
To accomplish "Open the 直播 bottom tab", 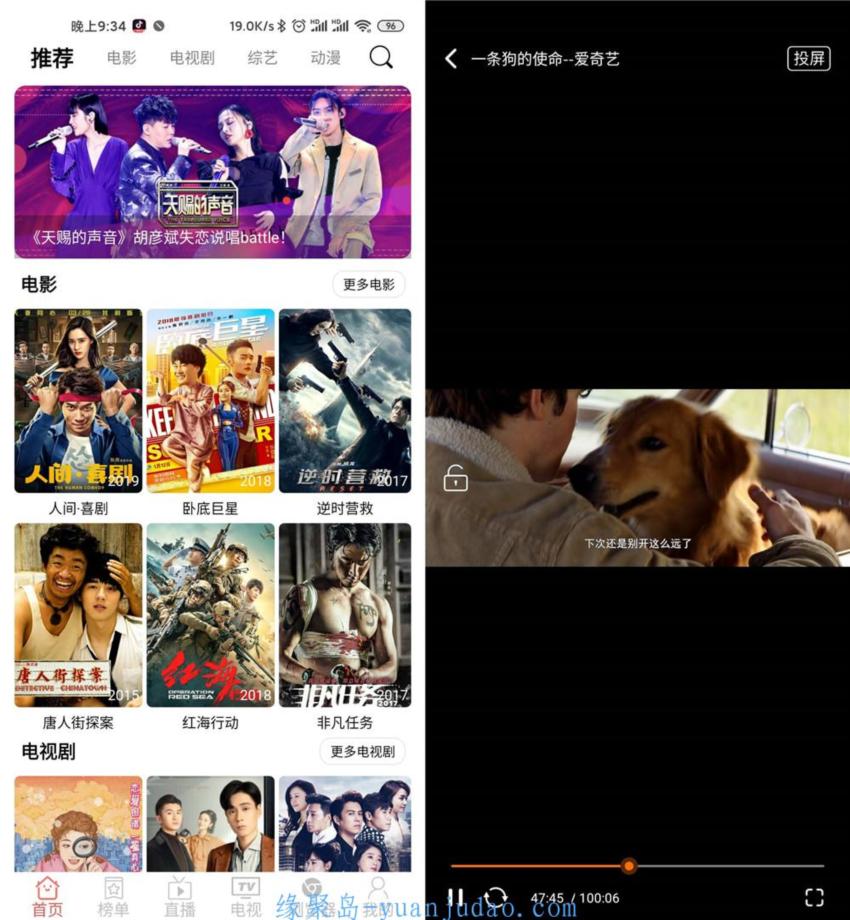I will 179,897.
